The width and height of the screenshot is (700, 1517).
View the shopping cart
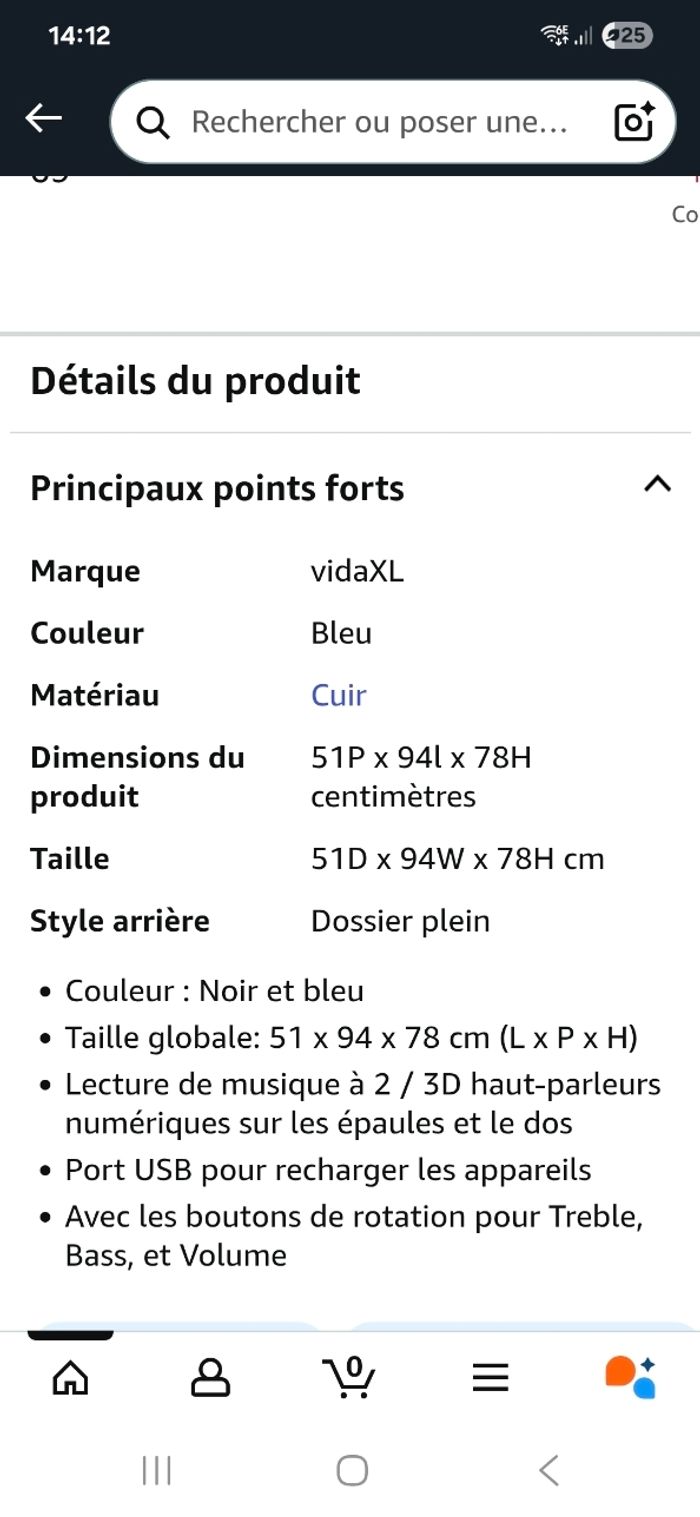(350, 1376)
